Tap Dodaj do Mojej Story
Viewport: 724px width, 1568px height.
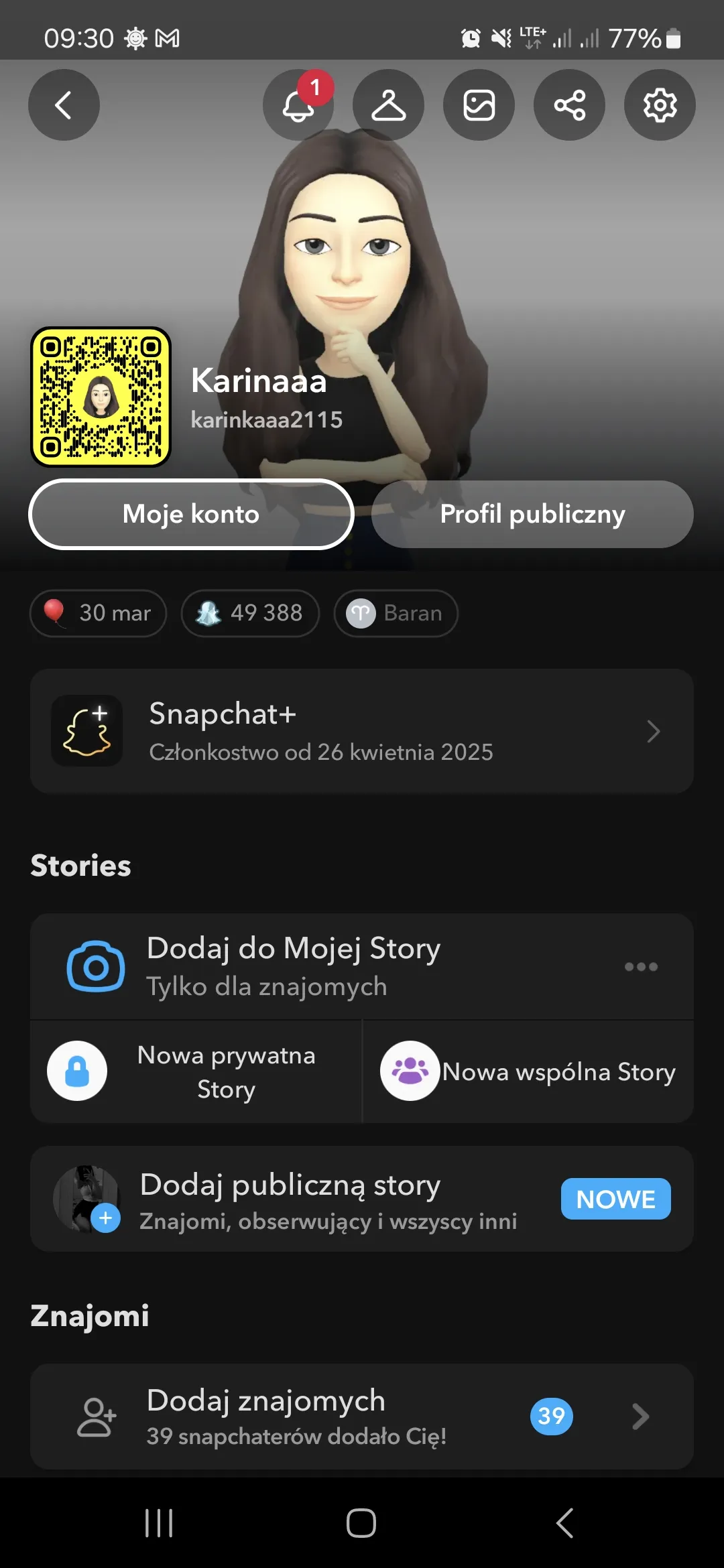(294, 966)
